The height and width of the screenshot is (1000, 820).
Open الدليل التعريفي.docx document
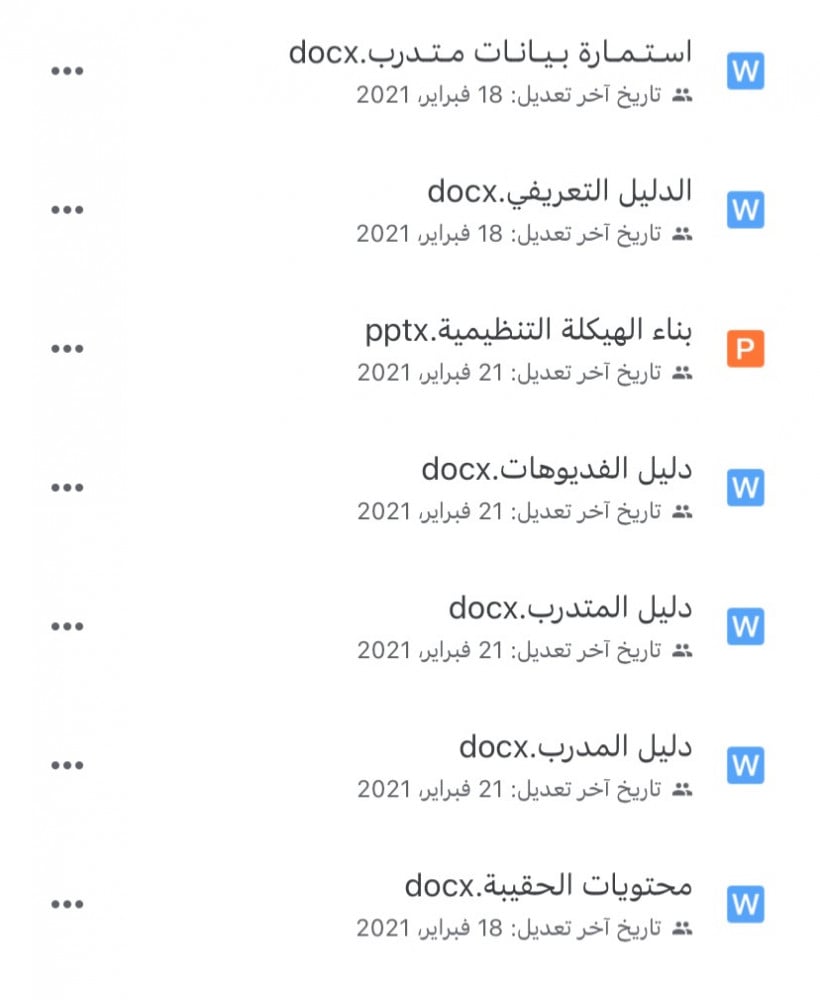click(559, 191)
